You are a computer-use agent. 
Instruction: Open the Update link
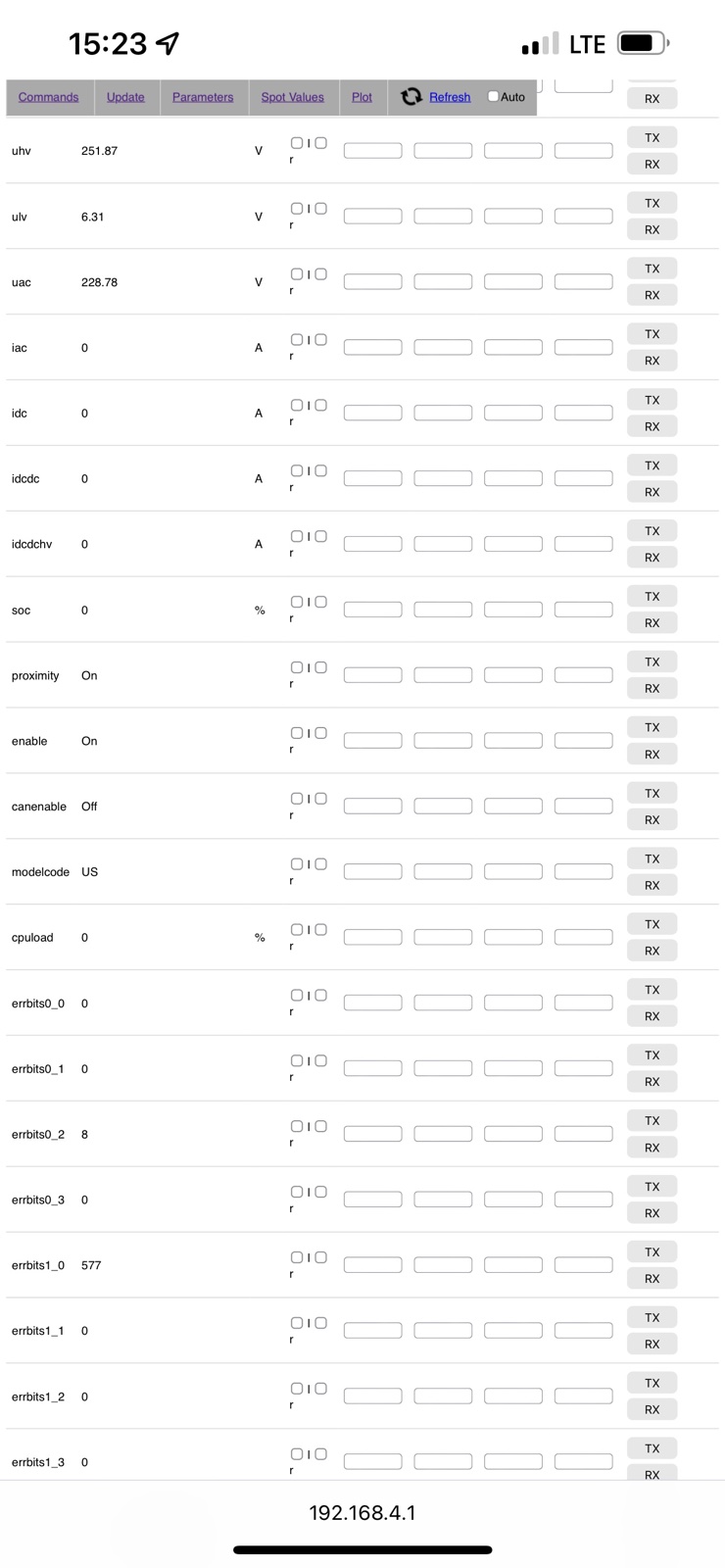click(x=125, y=97)
